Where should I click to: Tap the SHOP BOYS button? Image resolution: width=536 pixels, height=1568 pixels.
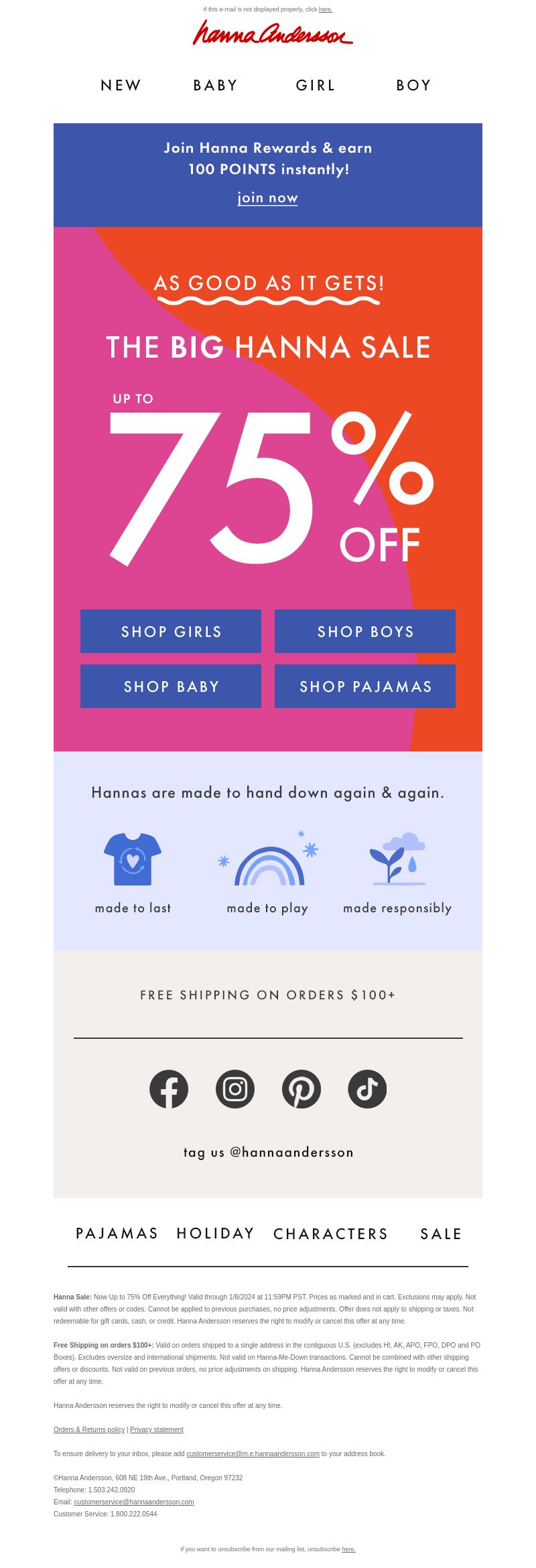tap(365, 631)
